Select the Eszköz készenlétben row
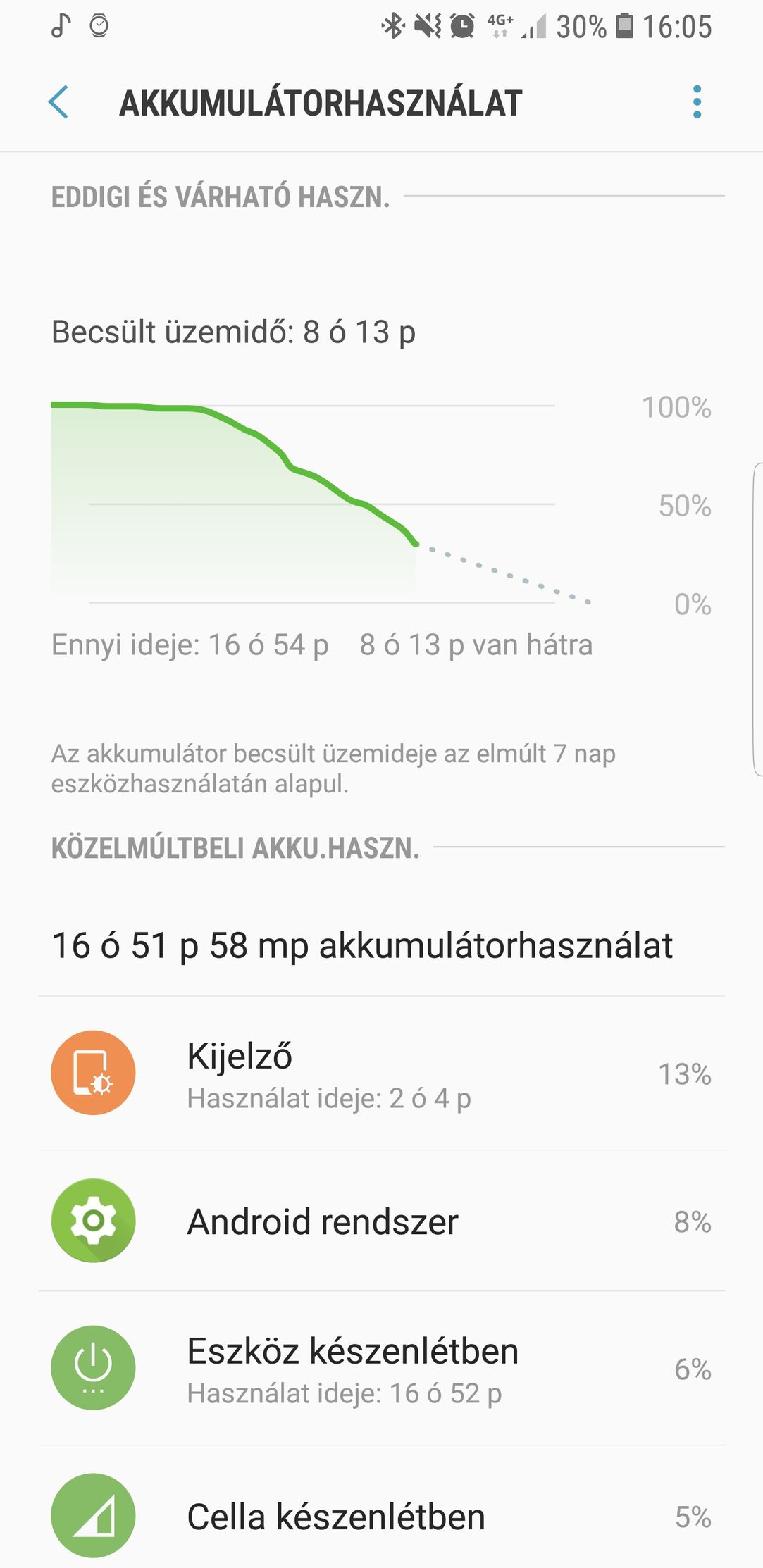Viewport: 763px width, 1568px height. (x=381, y=1368)
